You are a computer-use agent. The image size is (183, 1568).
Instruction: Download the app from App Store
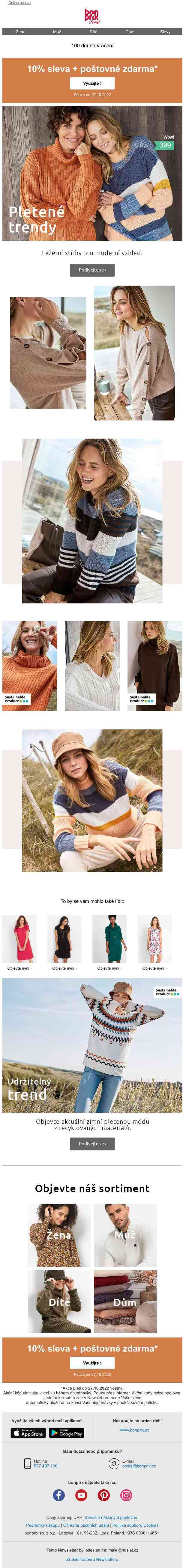click(28, 1434)
